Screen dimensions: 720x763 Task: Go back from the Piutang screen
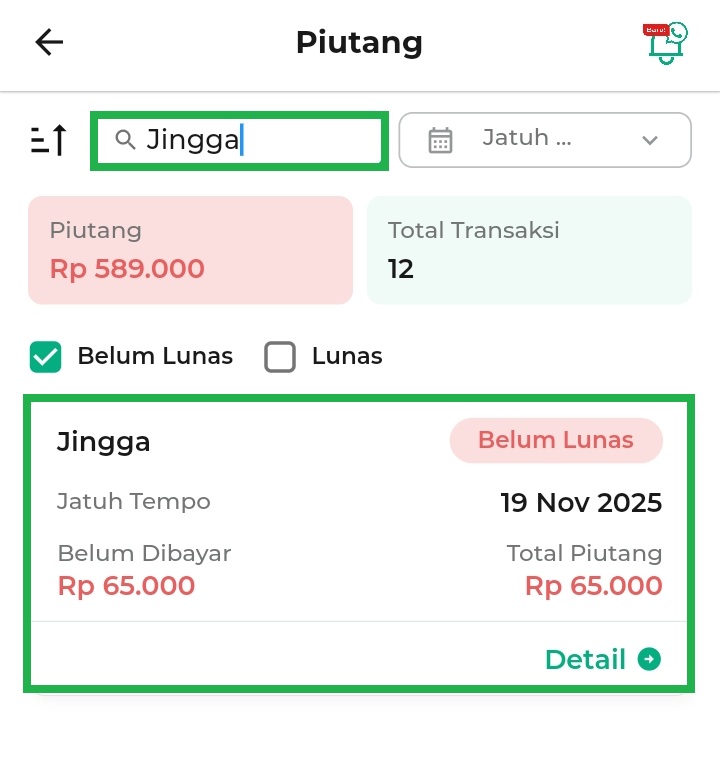pyautogui.click(x=49, y=42)
